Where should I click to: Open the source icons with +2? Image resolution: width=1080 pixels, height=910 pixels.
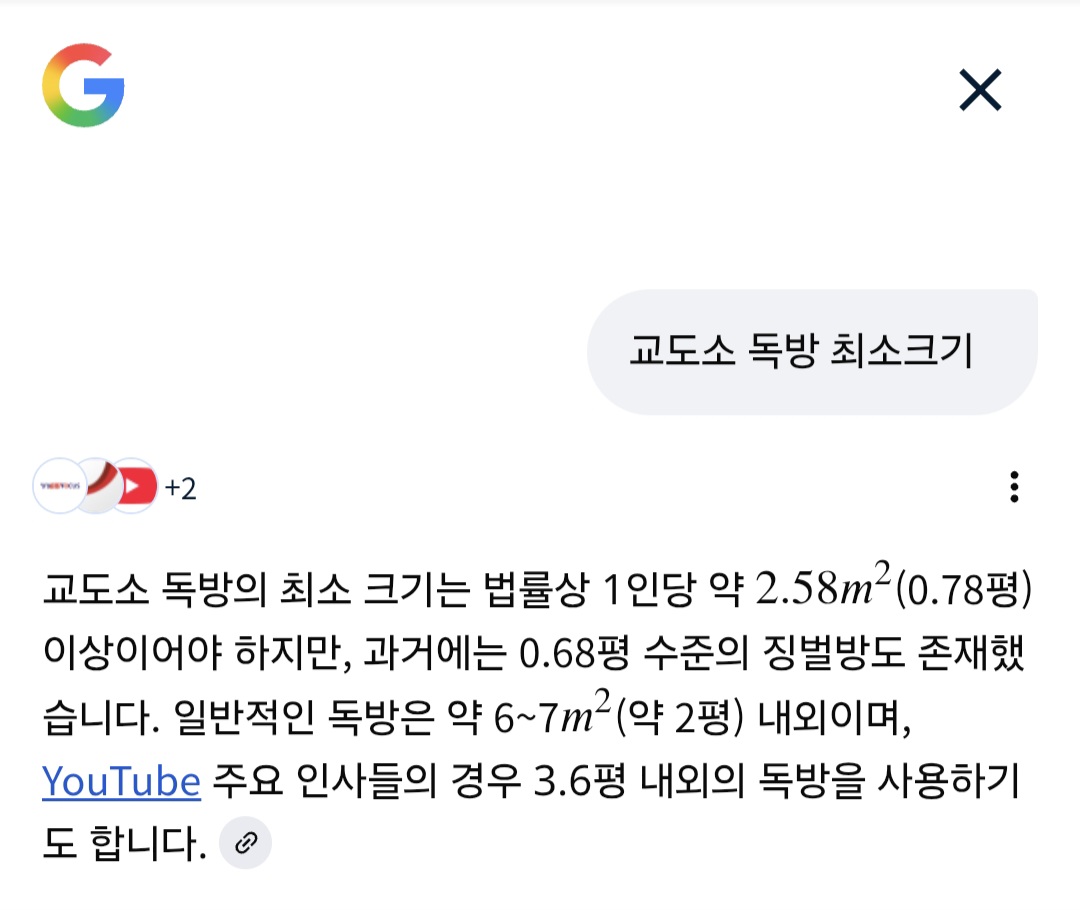tap(115, 487)
